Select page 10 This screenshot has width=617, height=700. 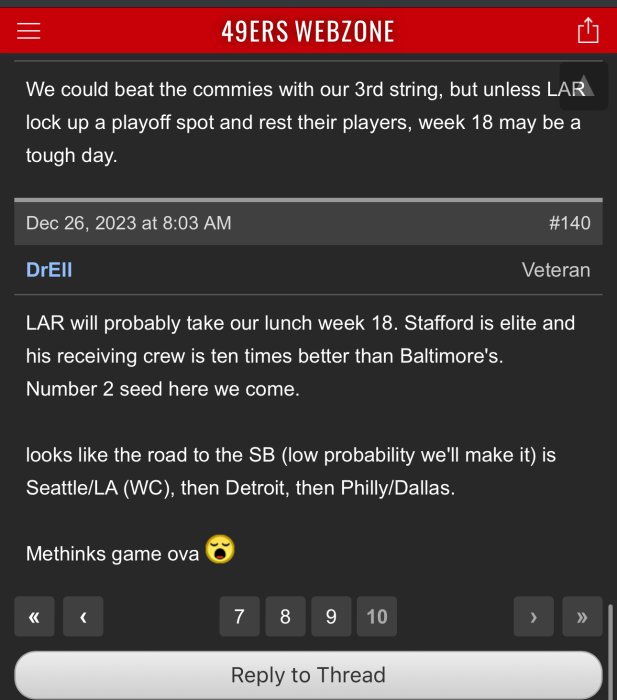(x=377, y=617)
